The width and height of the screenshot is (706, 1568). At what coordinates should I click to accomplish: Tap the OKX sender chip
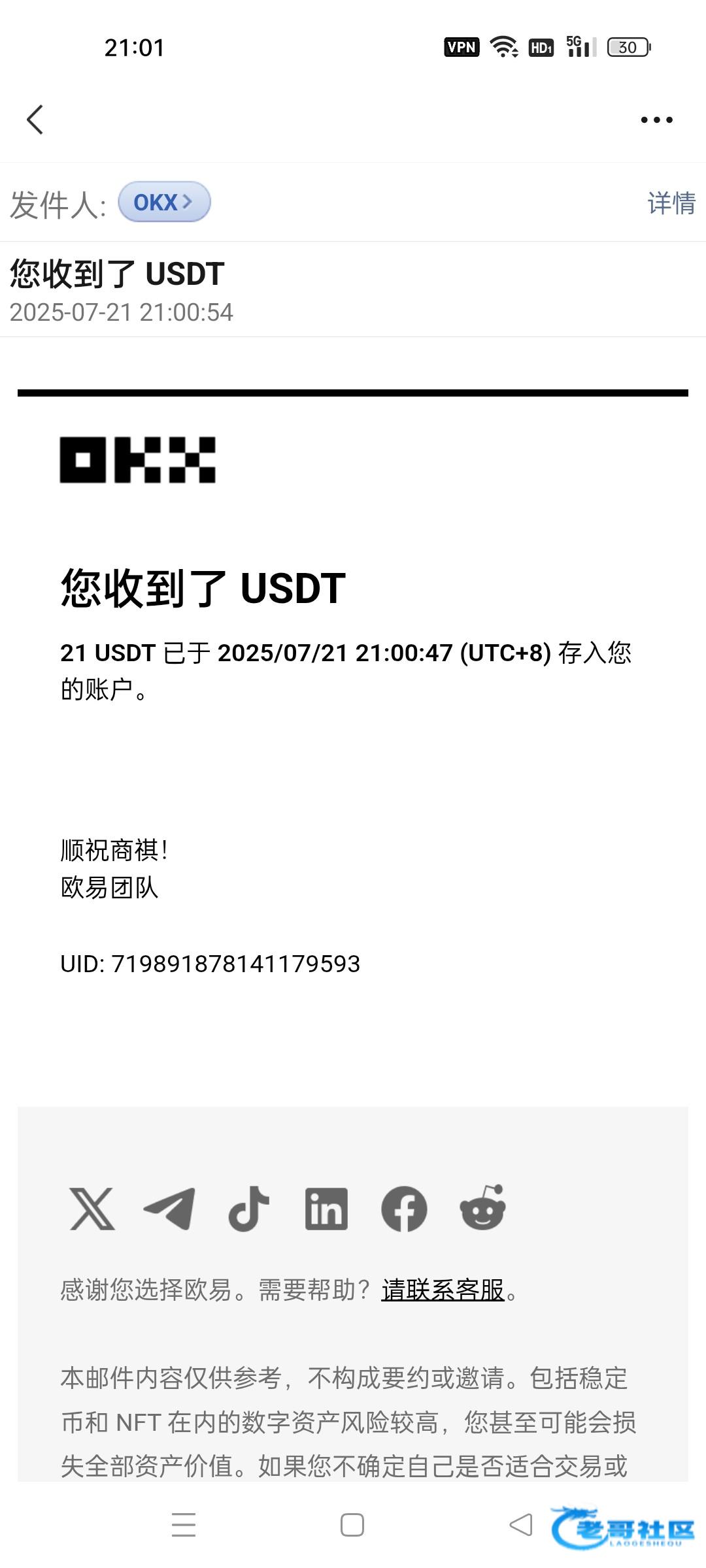point(164,202)
